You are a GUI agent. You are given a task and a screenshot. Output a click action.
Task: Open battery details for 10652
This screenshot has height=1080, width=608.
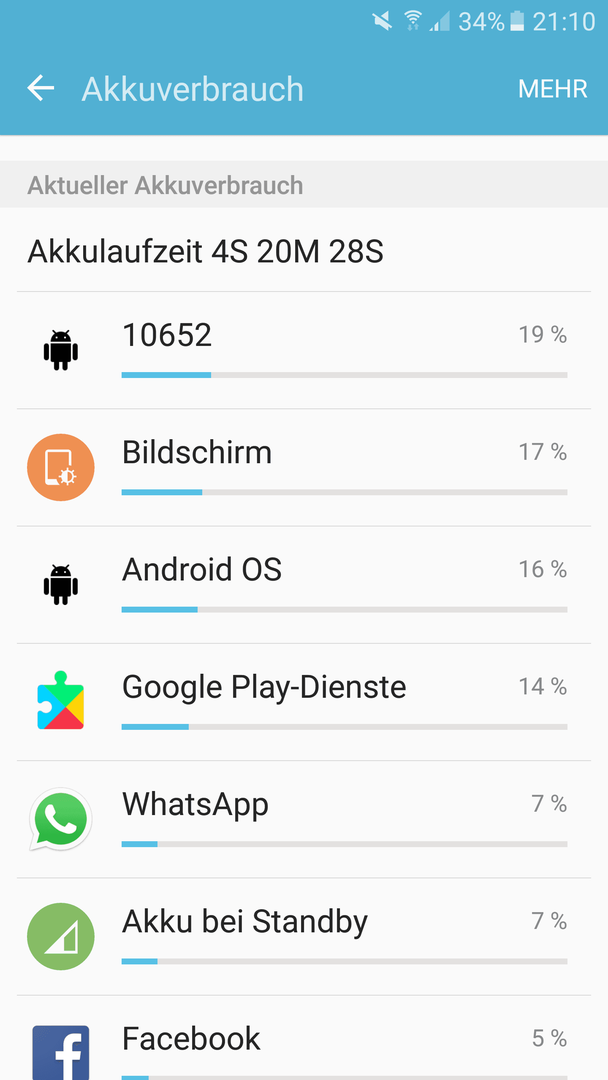pos(304,351)
